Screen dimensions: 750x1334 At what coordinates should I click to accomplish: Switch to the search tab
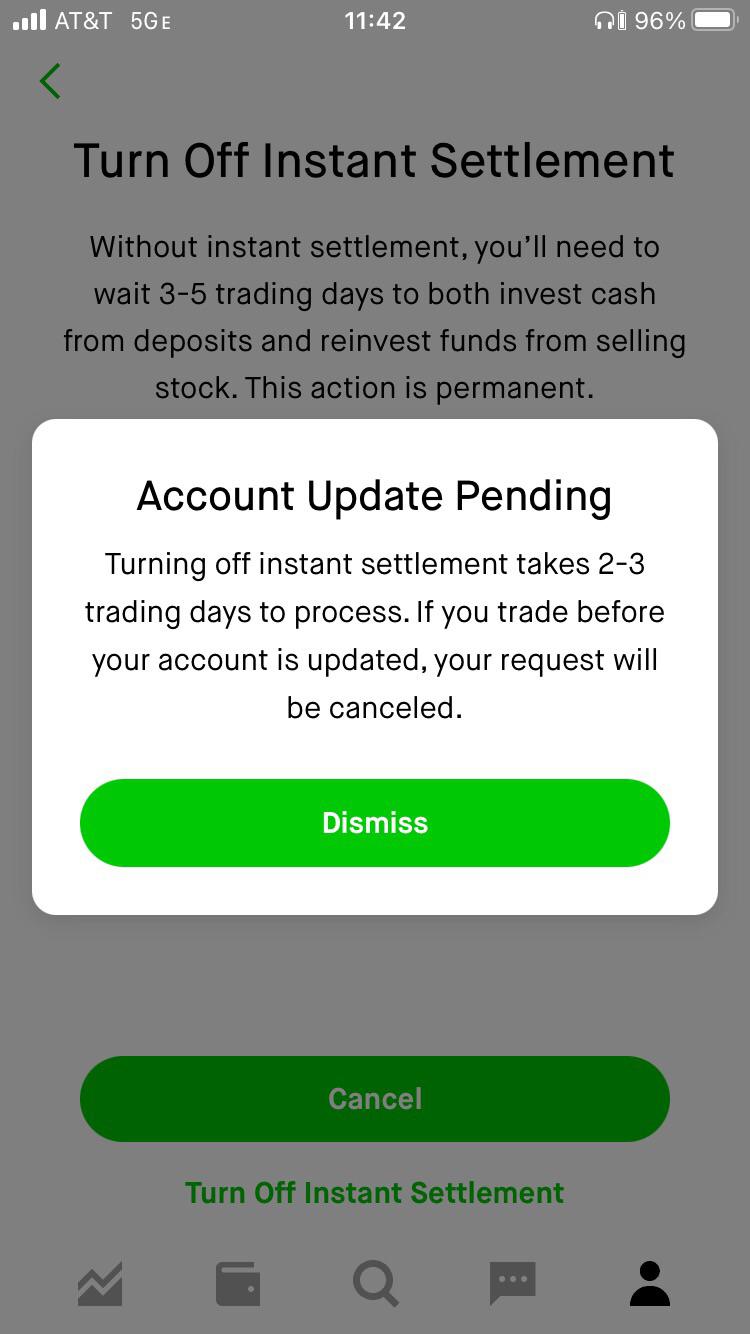tap(375, 1283)
